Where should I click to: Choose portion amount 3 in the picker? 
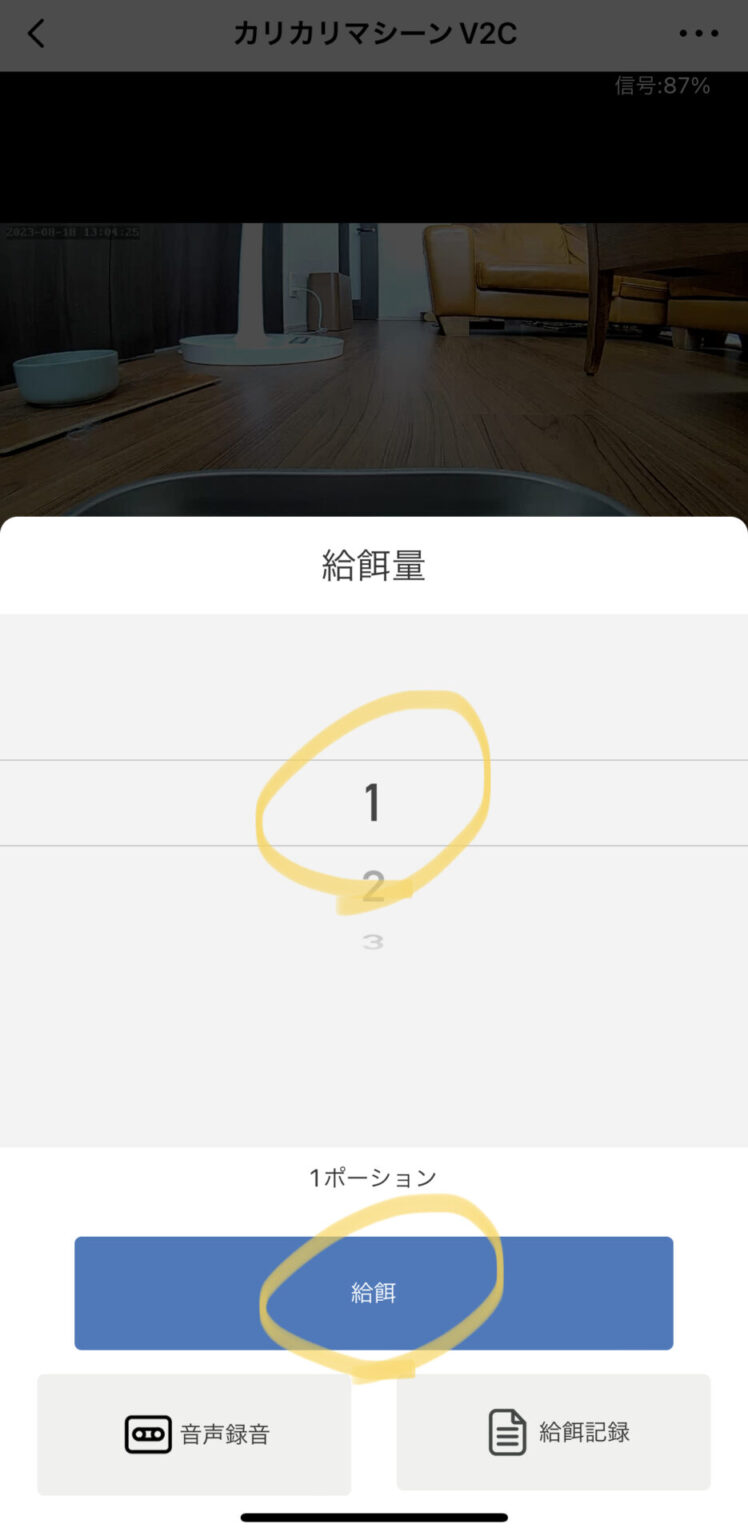coord(373,940)
